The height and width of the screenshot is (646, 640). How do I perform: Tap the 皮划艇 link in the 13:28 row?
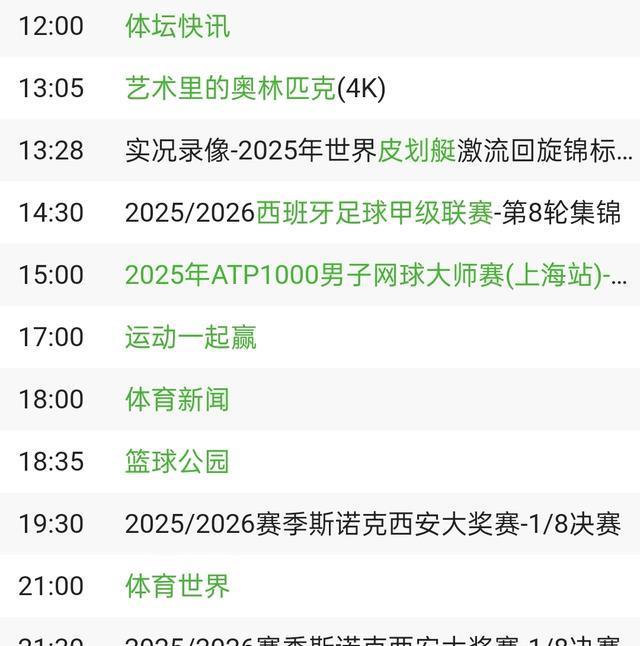click(x=417, y=150)
